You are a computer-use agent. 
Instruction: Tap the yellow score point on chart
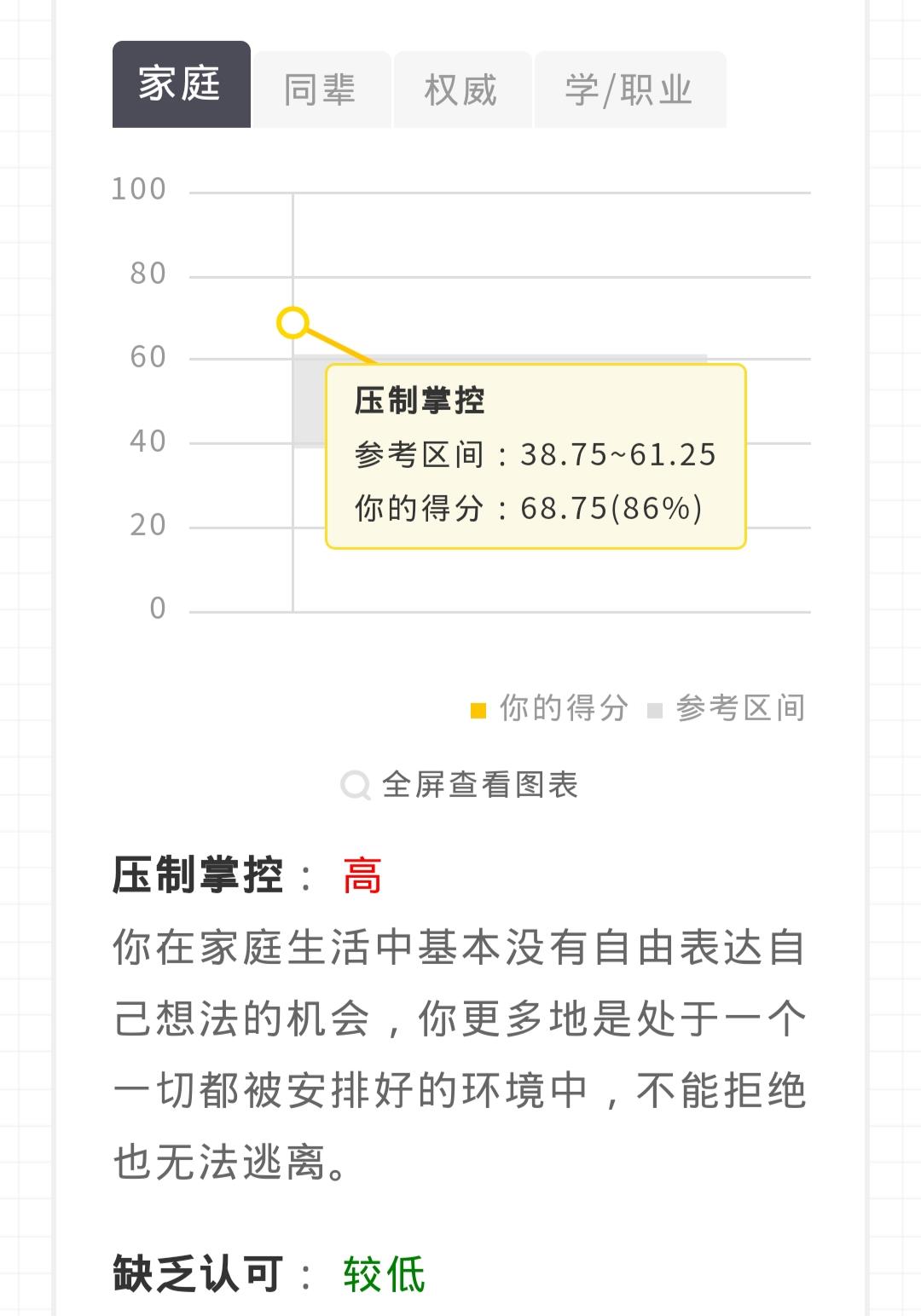click(293, 323)
